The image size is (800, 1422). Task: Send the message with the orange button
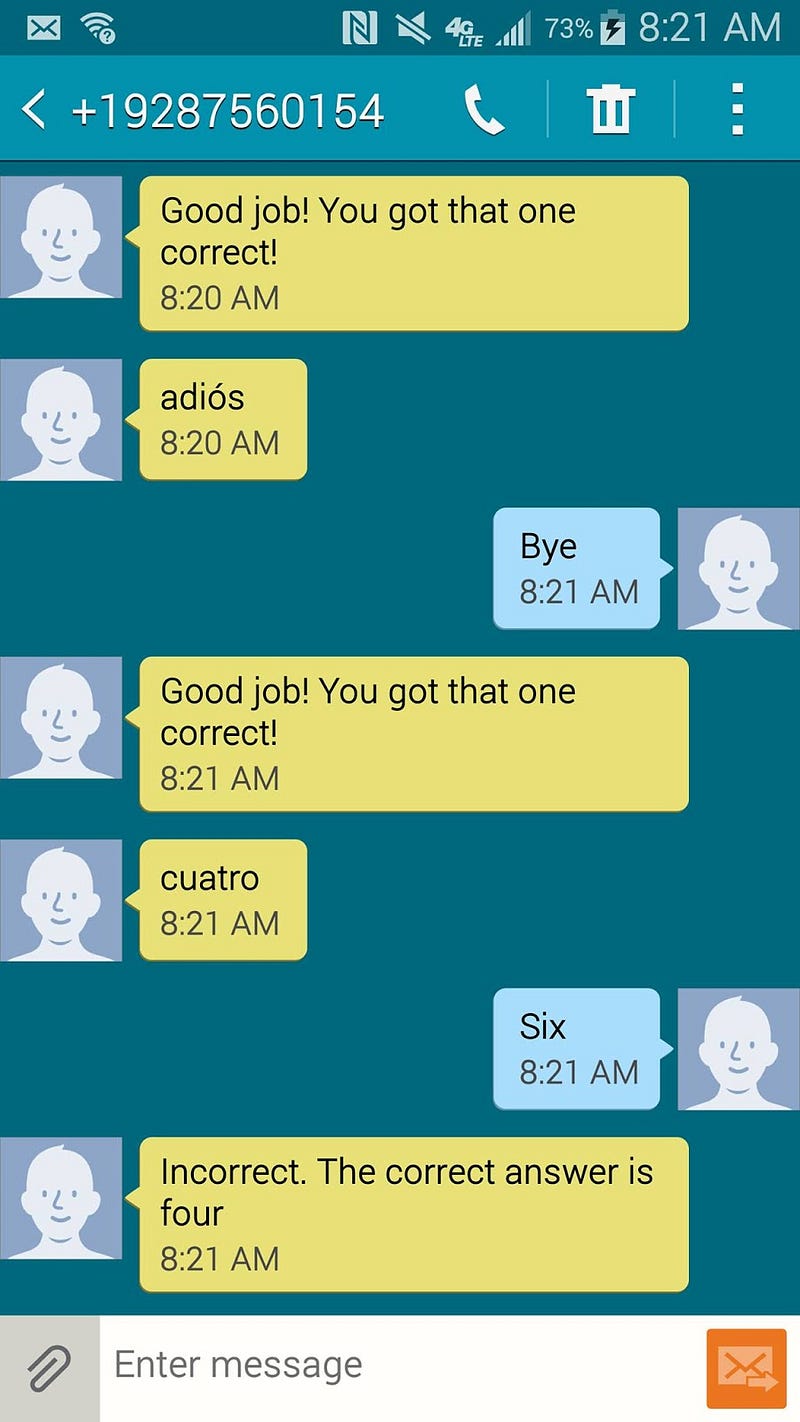(746, 1367)
